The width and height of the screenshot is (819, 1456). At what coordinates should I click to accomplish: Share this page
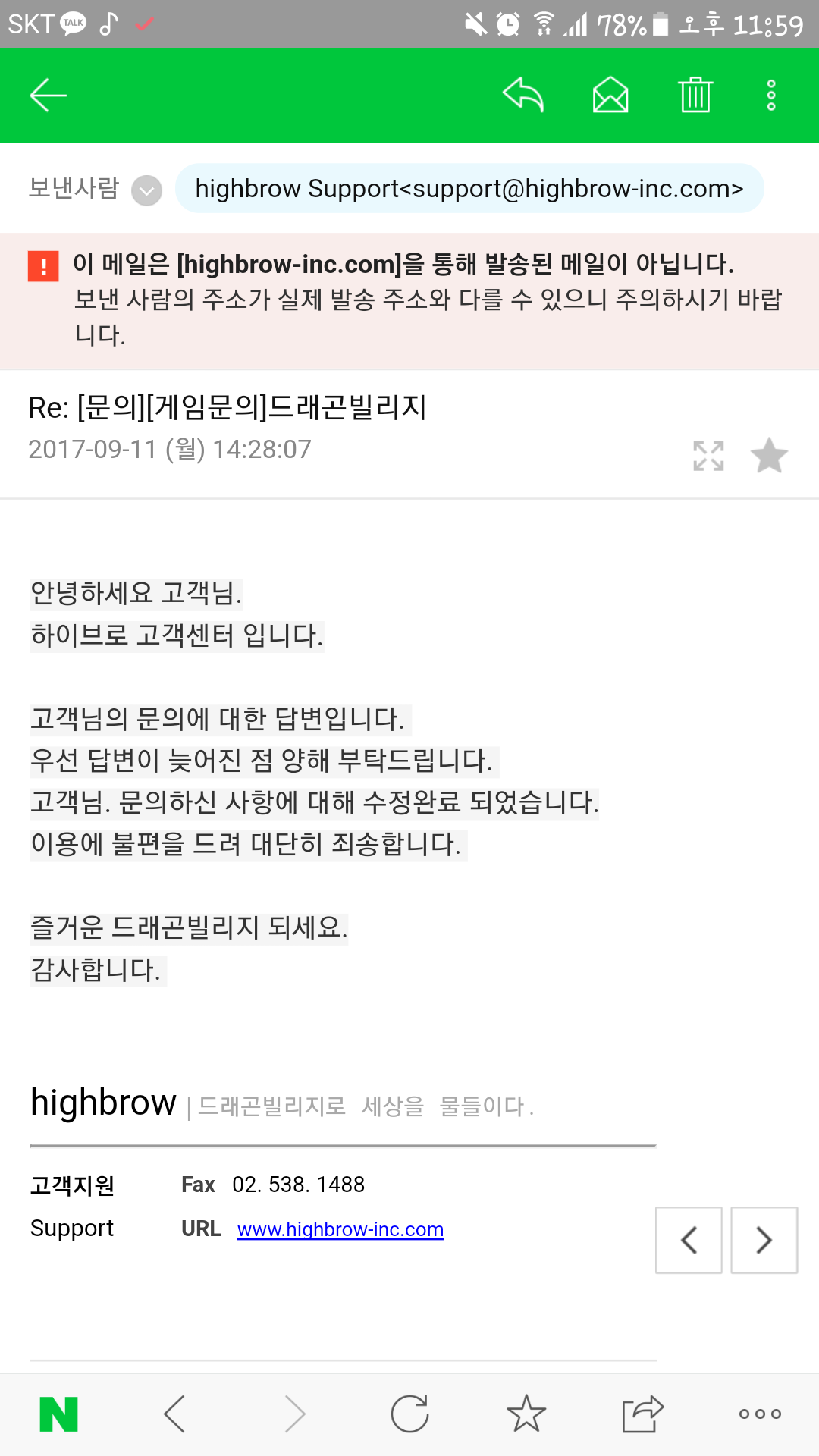(x=642, y=1414)
